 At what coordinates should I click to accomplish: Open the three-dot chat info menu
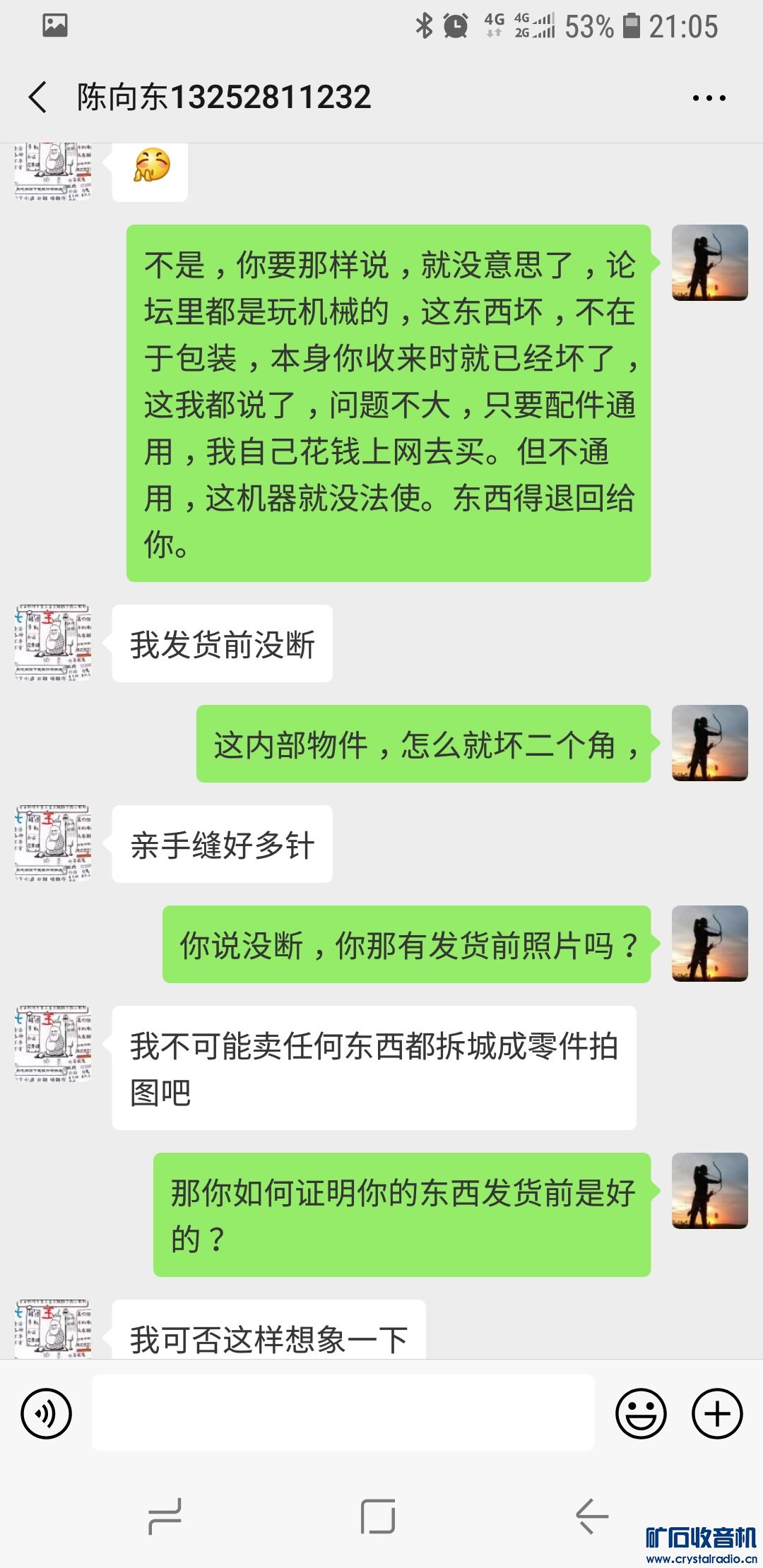point(709,99)
